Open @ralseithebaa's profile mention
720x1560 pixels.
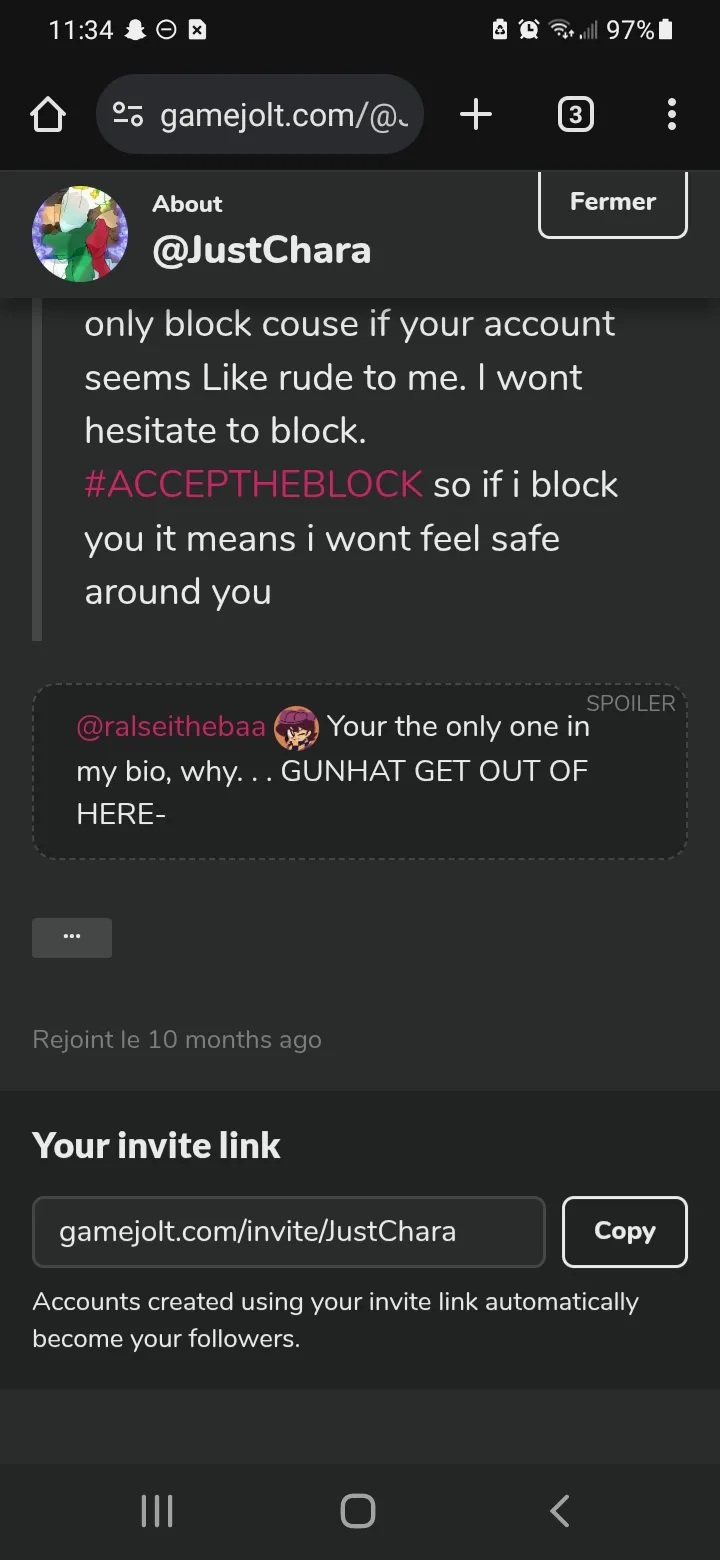click(171, 727)
